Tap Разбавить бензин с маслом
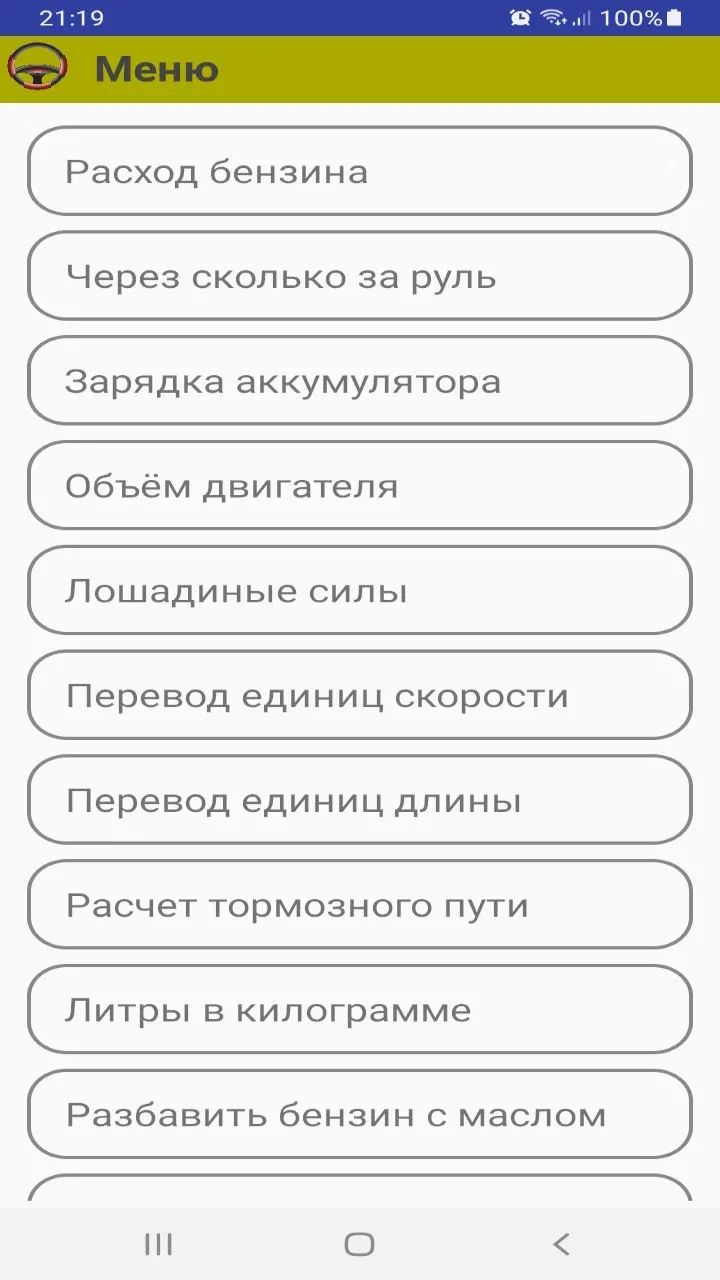The width and height of the screenshot is (720, 1280). pos(359,1114)
